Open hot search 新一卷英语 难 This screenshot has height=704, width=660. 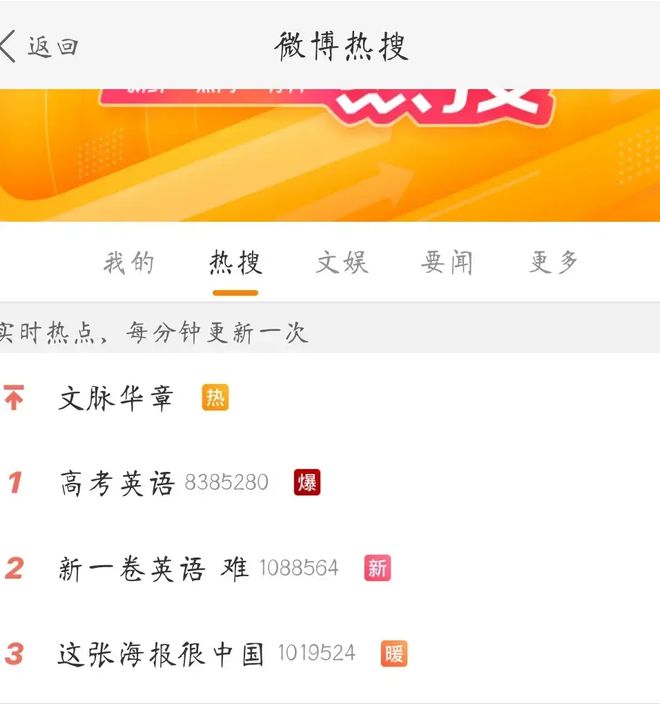coord(152,569)
